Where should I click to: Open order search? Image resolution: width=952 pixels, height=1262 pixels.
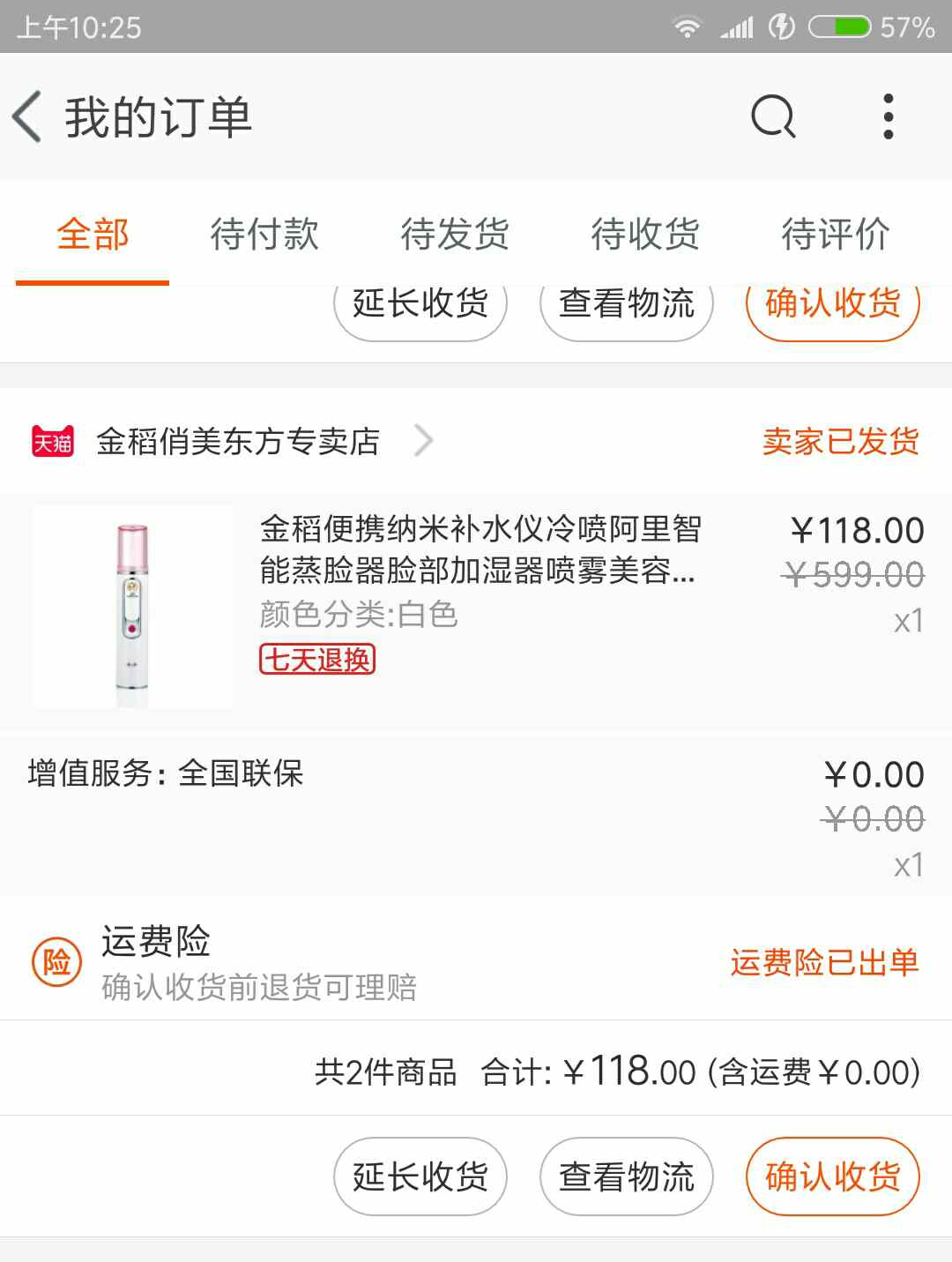773,117
